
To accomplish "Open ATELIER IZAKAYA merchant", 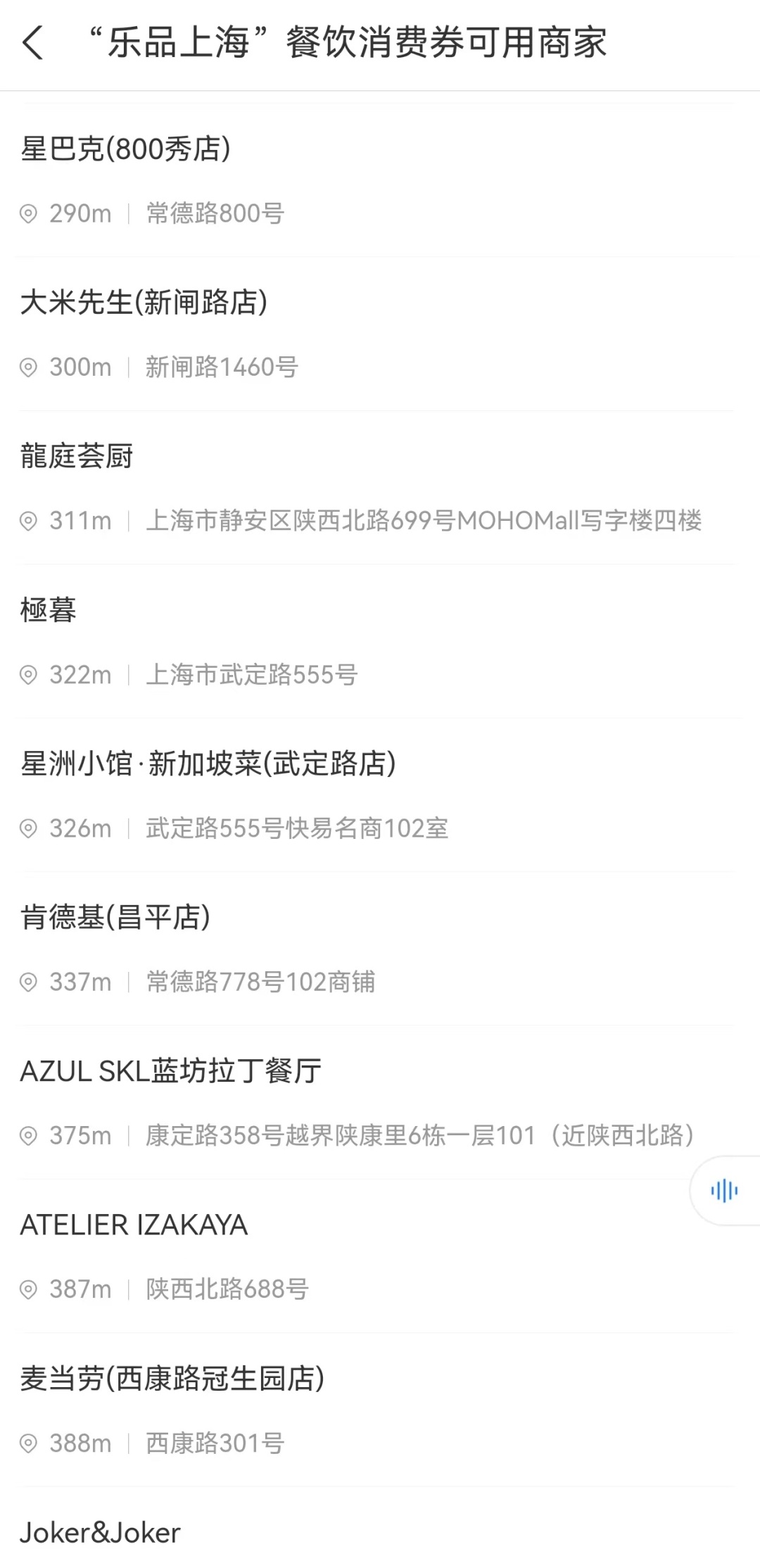I will [134, 1225].
